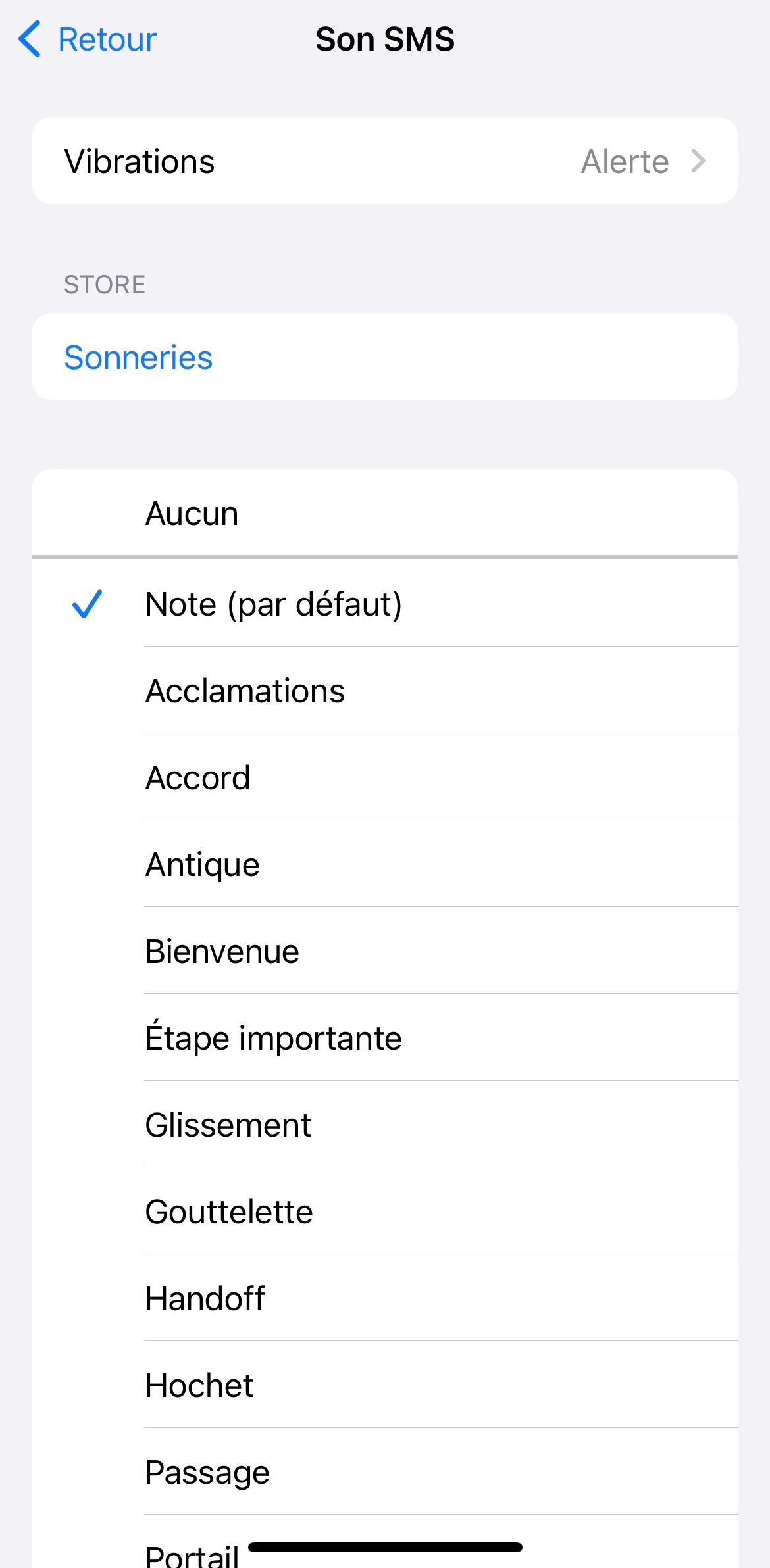Select Antique as the text tone
Screen dimensions: 770x1568
pos(384,864)
